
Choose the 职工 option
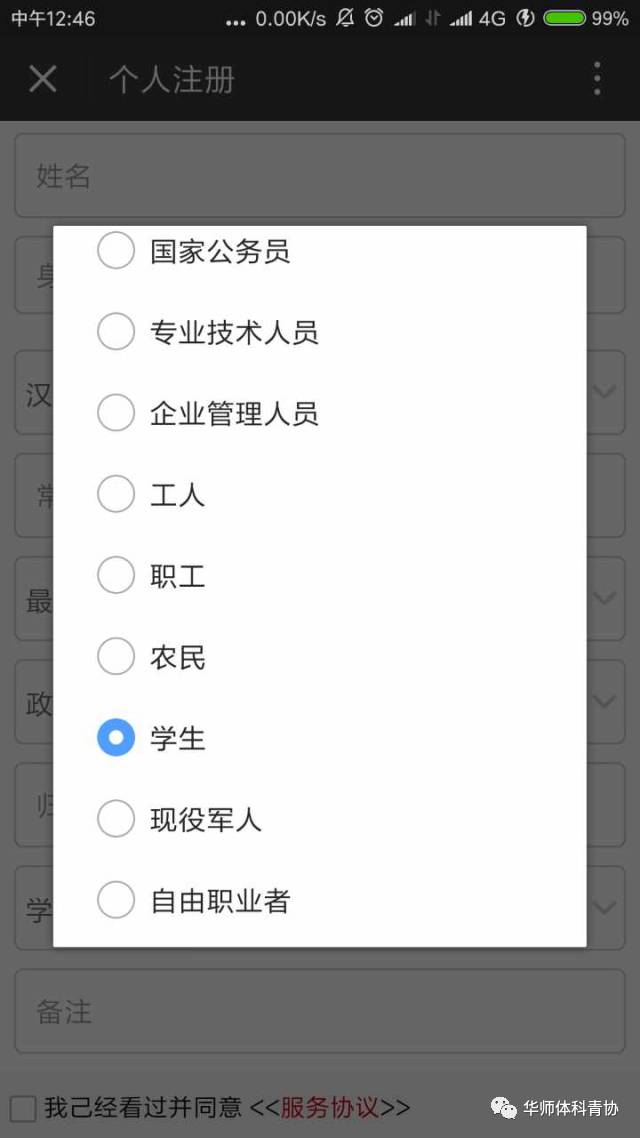[319, 576]
